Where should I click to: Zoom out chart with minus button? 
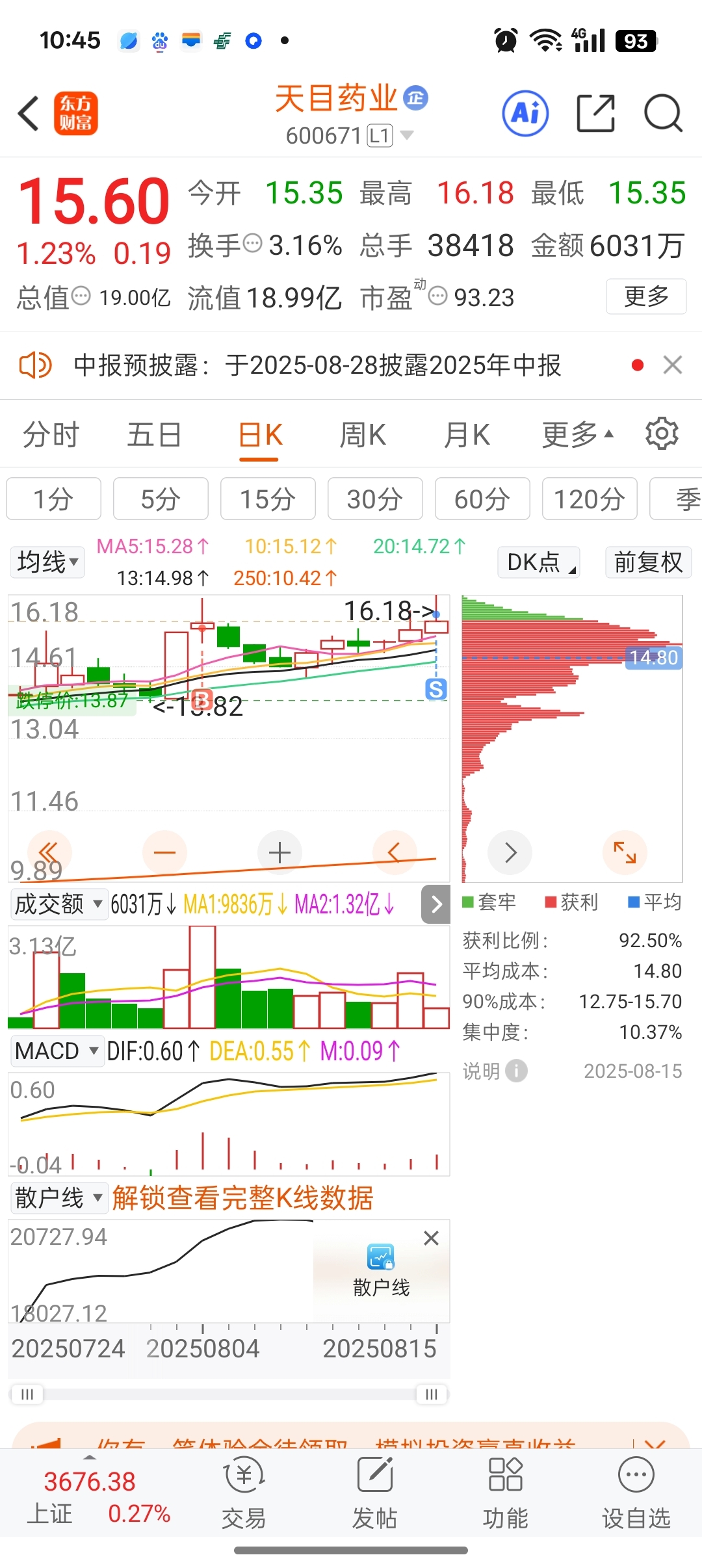(x=164, y=852)
